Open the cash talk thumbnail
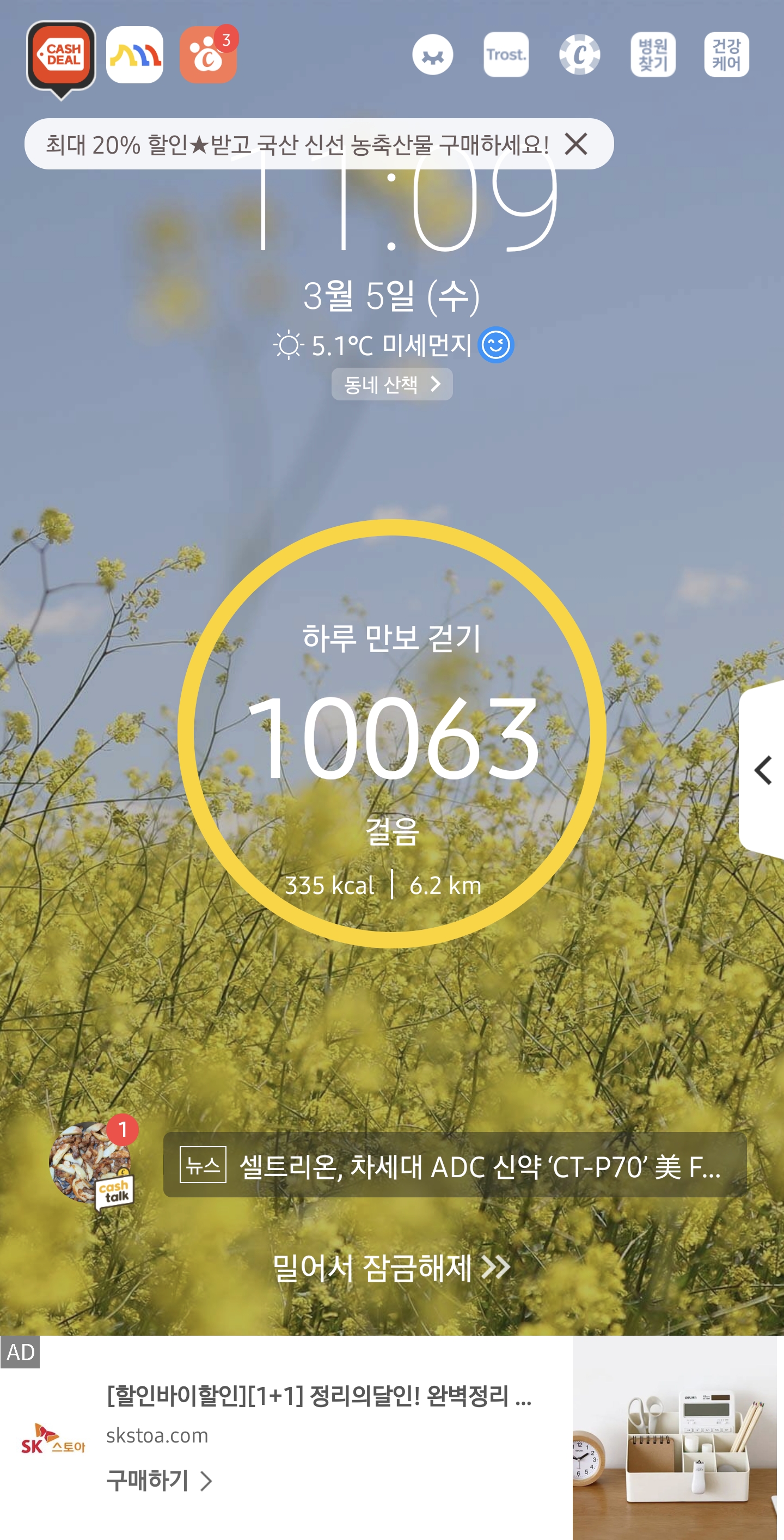 (x=91, y=1164)
